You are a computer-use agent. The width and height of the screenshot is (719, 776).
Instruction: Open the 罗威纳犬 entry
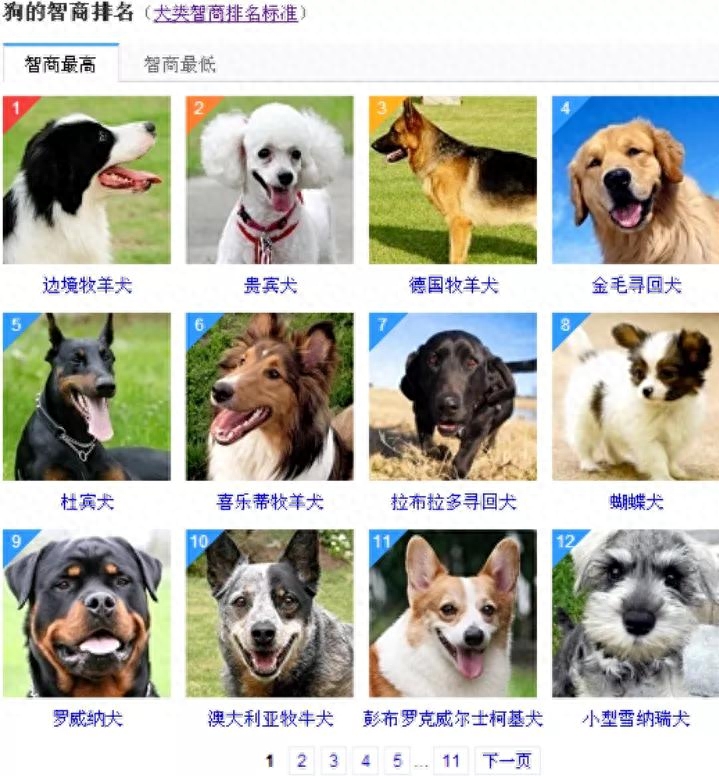click(87, 613)
